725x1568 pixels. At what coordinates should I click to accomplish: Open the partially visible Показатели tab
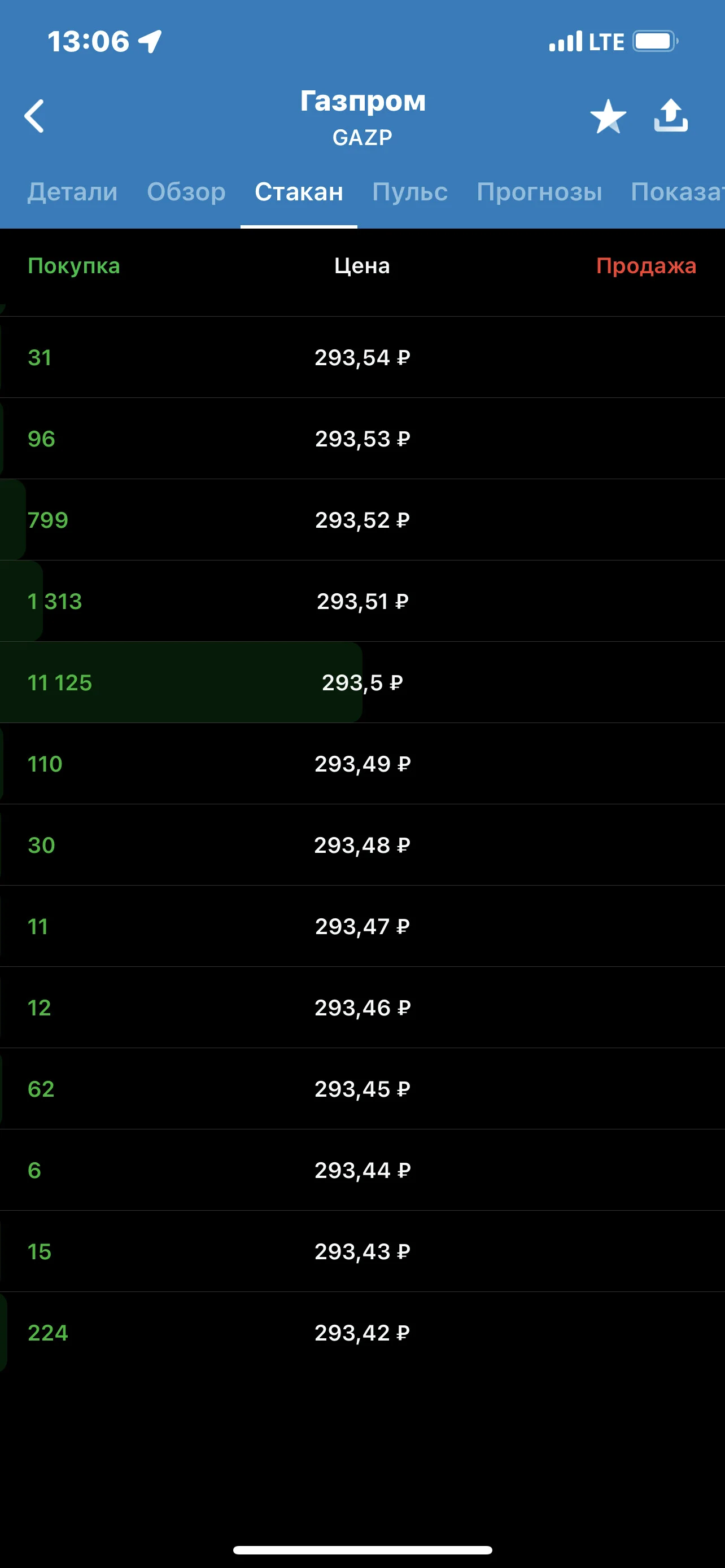click(x=678, y=192)
